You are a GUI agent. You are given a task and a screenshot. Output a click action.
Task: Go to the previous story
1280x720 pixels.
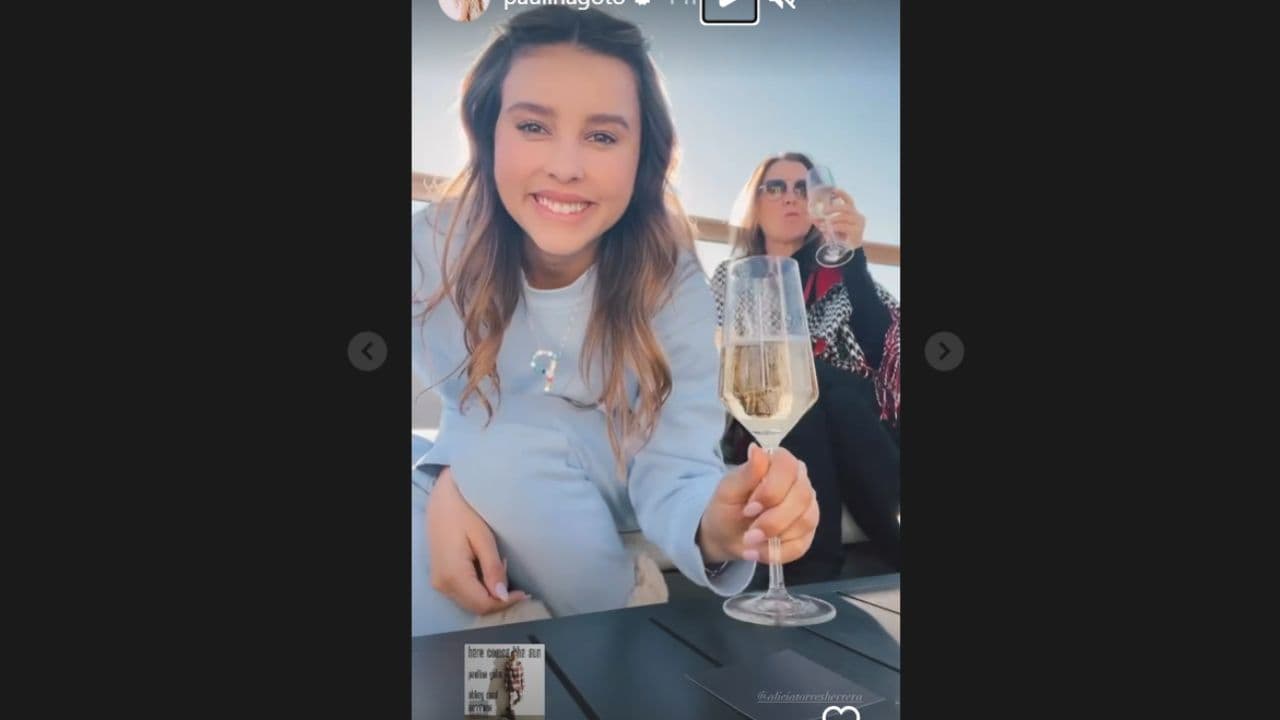(367, 351)
